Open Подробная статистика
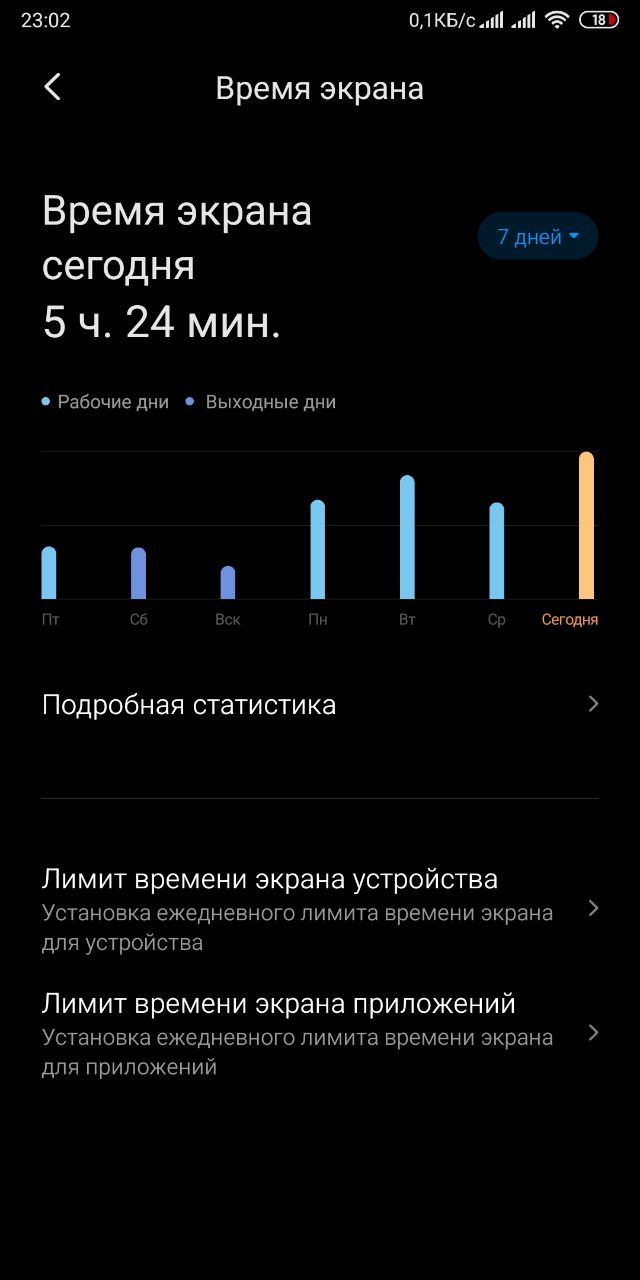 click(x=320, y=705)
